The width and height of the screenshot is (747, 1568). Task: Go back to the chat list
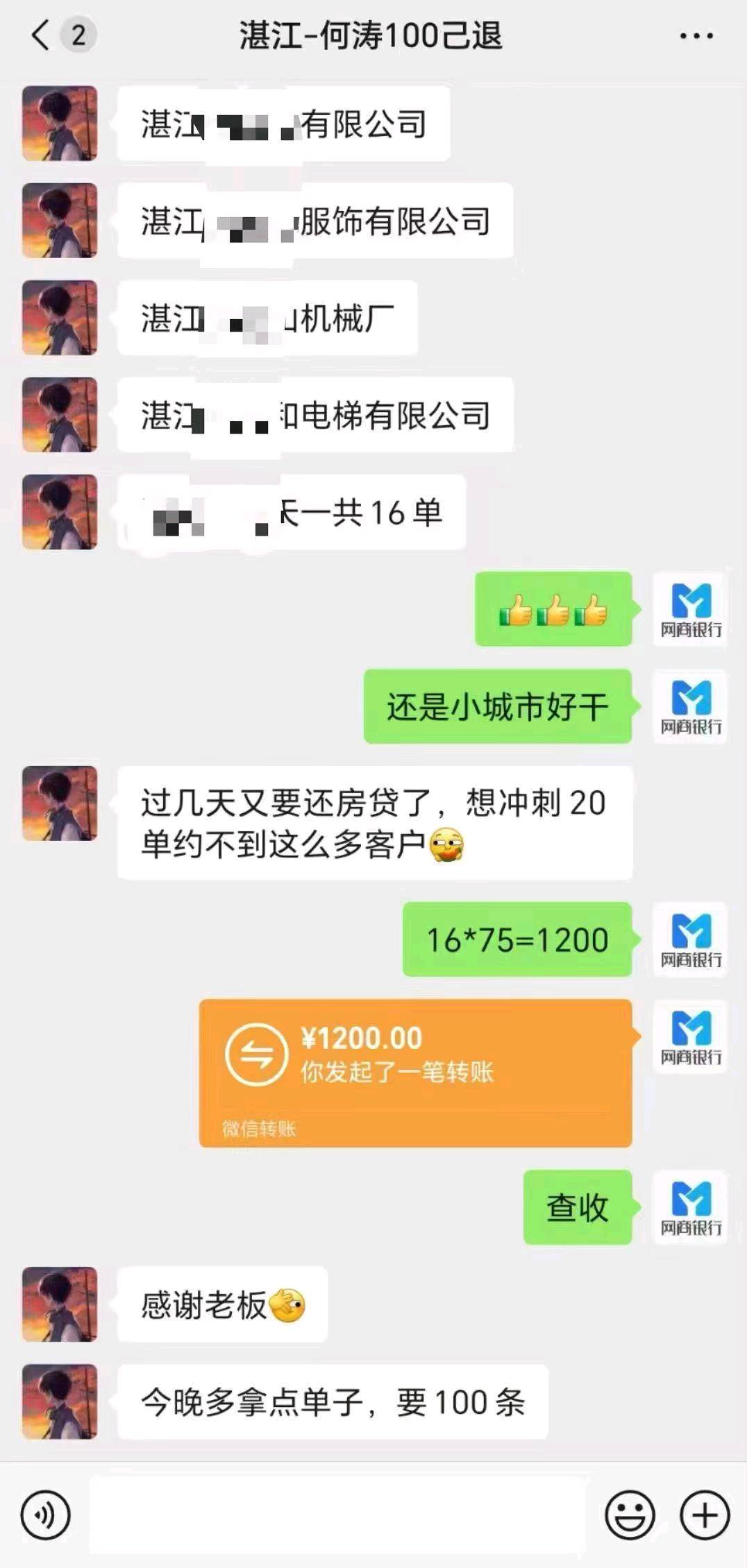point(42,35)
